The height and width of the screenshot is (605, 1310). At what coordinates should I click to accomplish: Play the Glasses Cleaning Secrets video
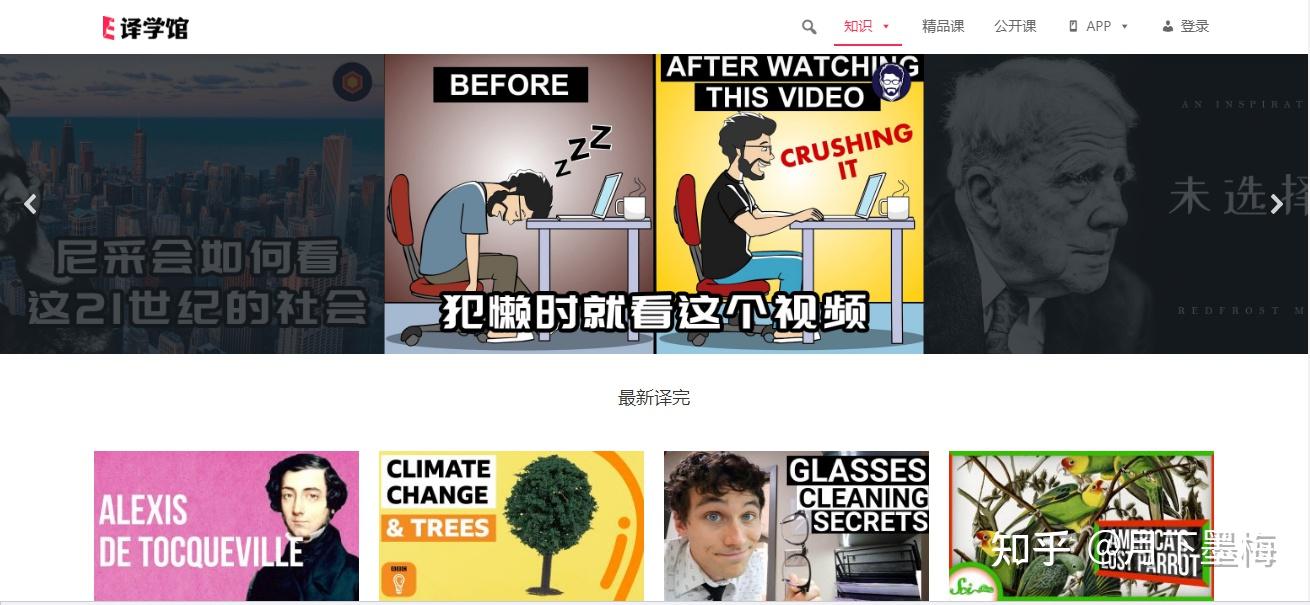coord(796,526)
